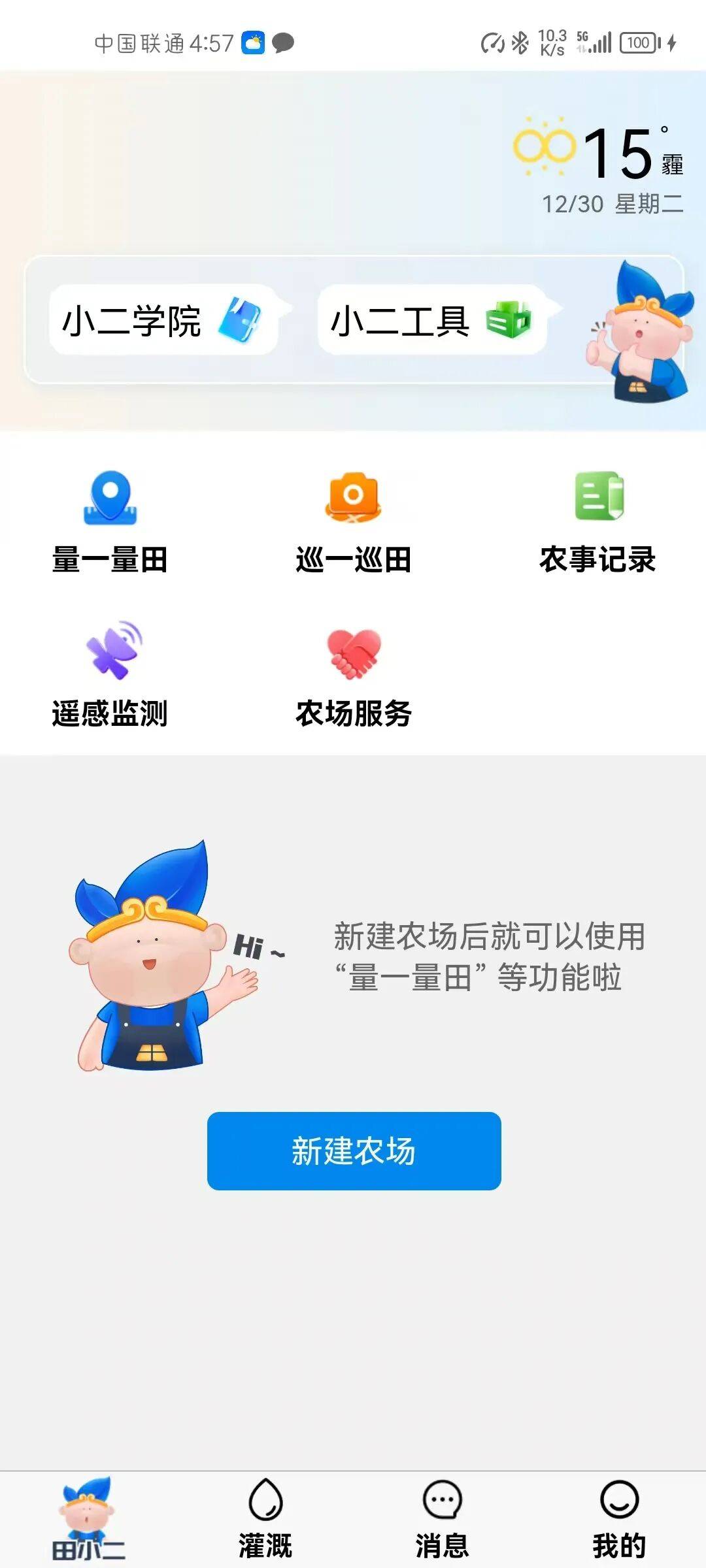The height and width of the screenshot is (1568, 706).
Task: Switch to the 田小二 tab
Action: (x=88, y=1520)
